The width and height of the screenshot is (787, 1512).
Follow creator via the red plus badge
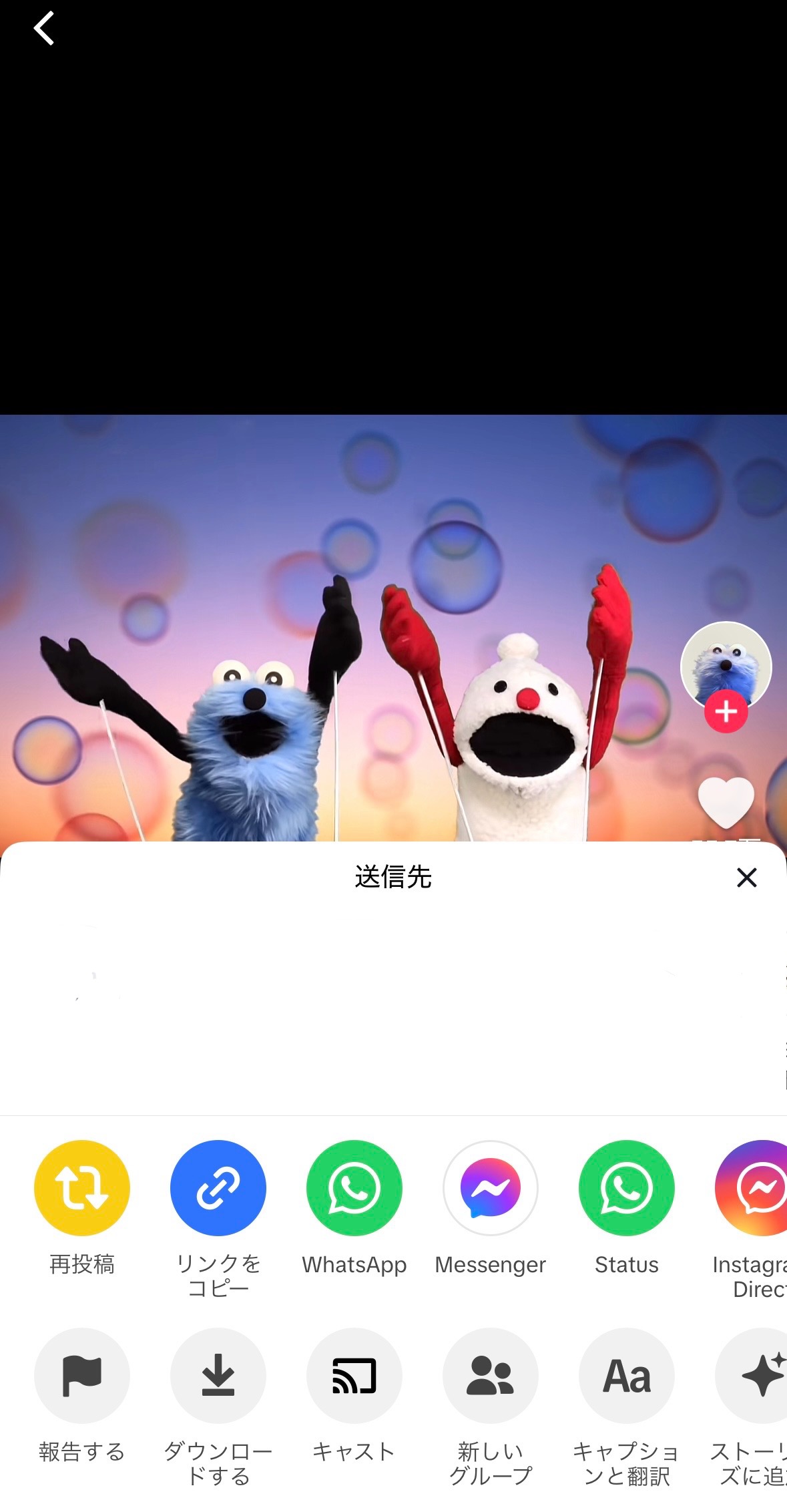point(726,712)
